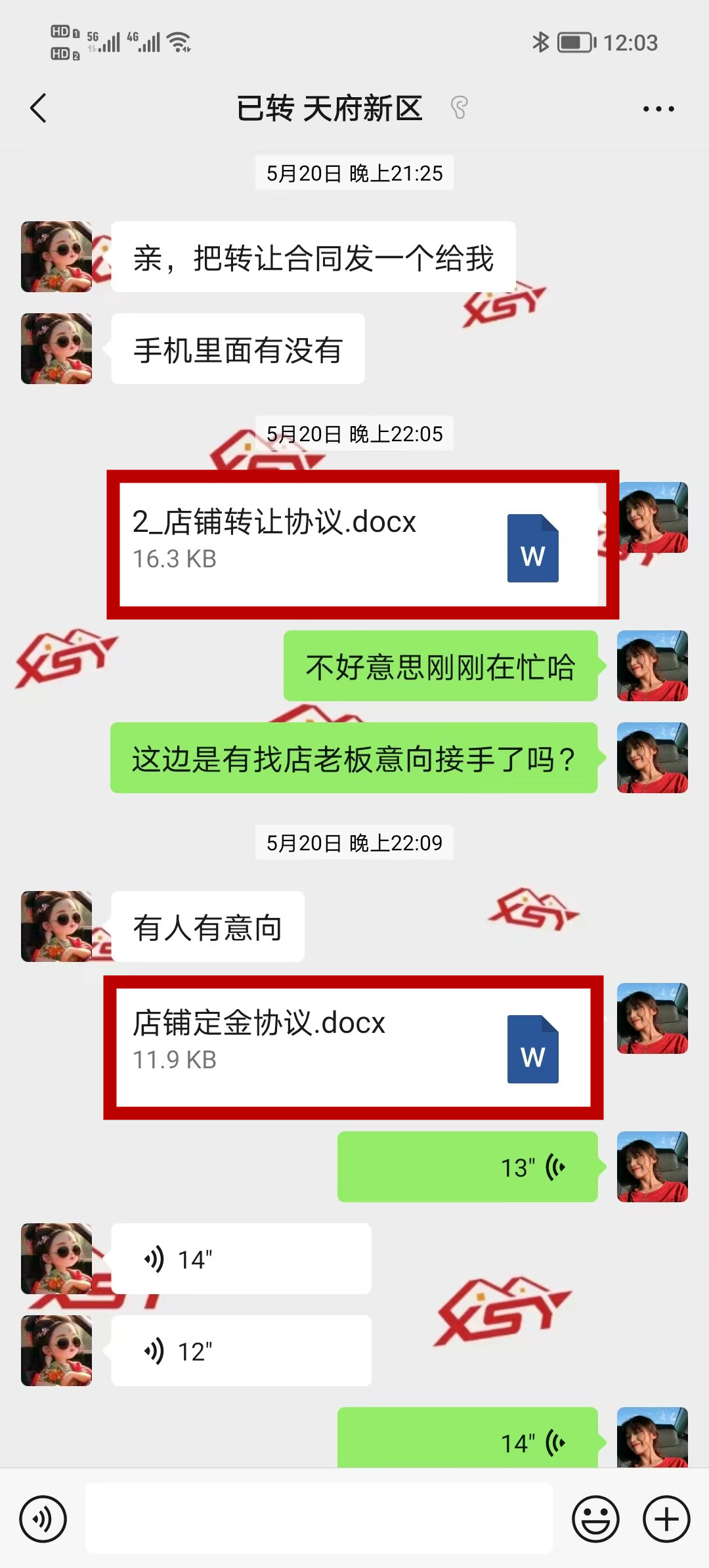The height and width of the screenshot is (1568, 709).
Task: Go back from the 已转 天府新区 chat
Action: (39, 108)
